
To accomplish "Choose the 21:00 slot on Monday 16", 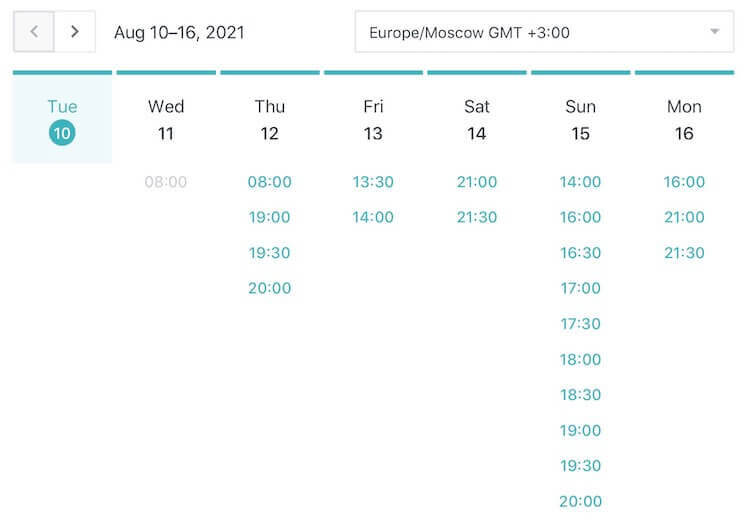I will tap(684, 217).
